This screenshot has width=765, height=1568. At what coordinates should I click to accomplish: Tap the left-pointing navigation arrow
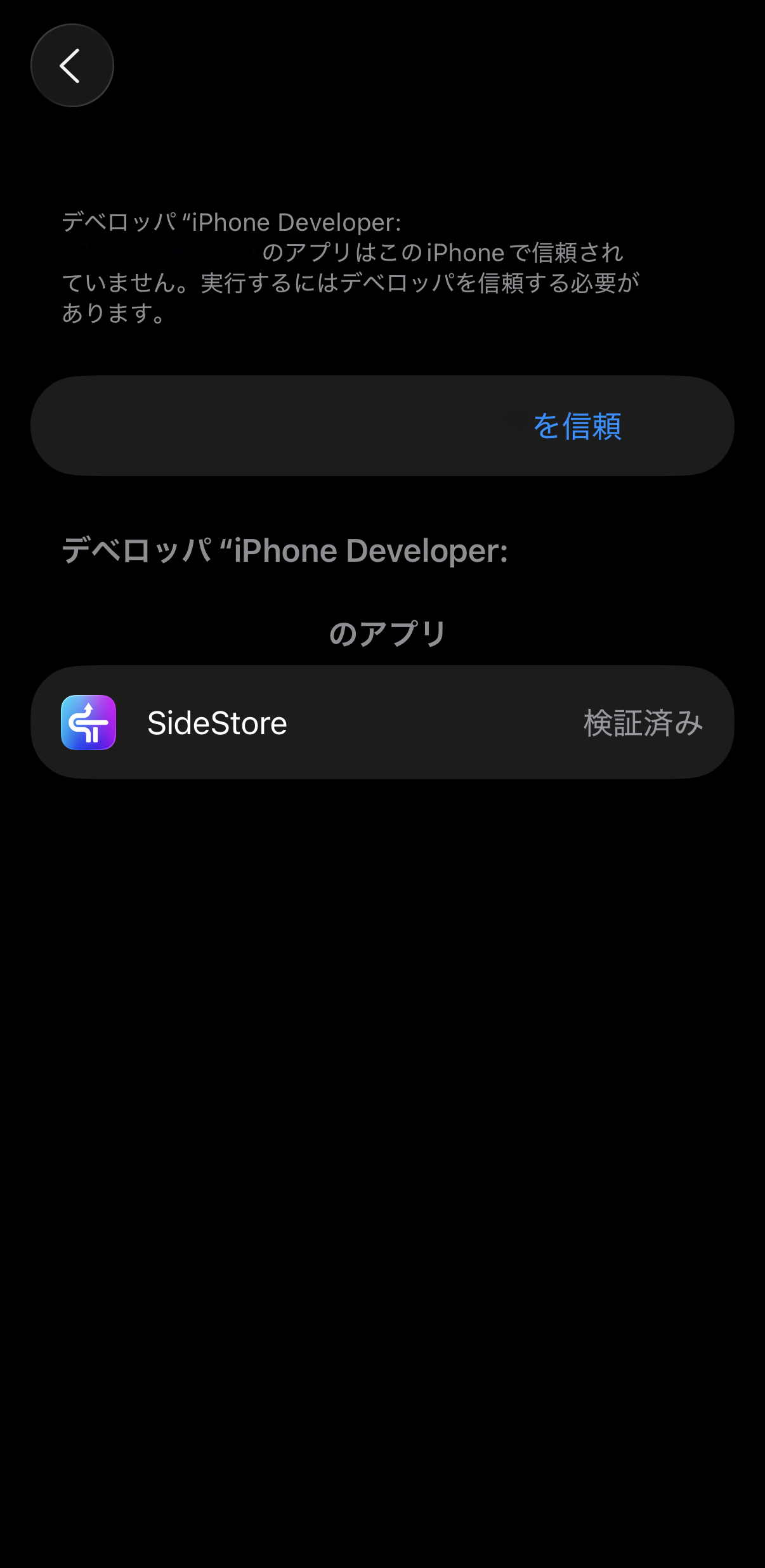(72, 65)
